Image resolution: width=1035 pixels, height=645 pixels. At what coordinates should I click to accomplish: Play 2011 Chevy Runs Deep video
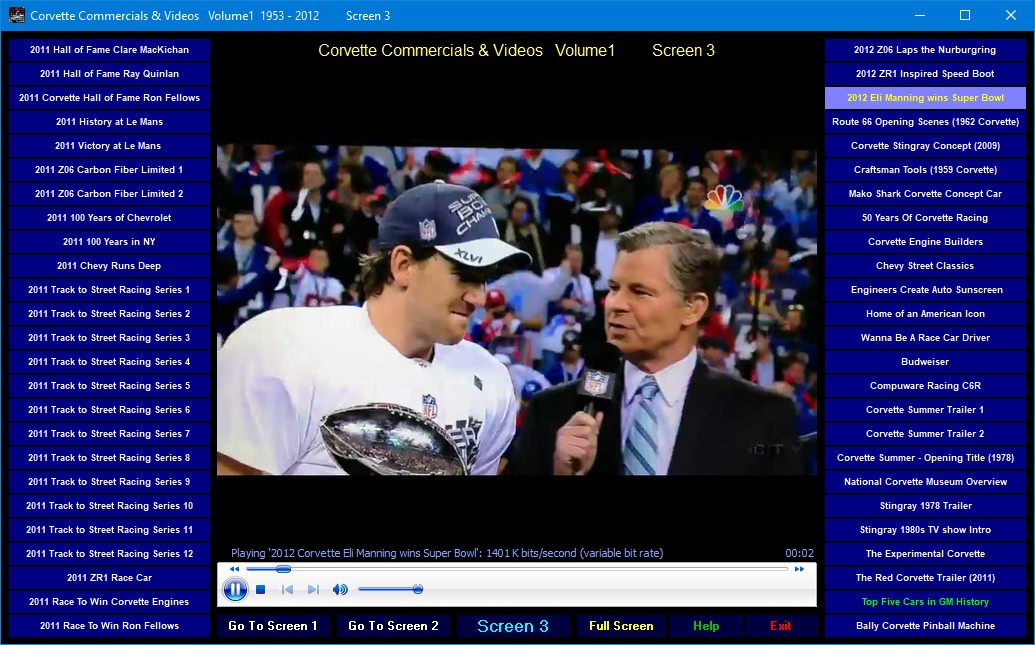(109, 265)
